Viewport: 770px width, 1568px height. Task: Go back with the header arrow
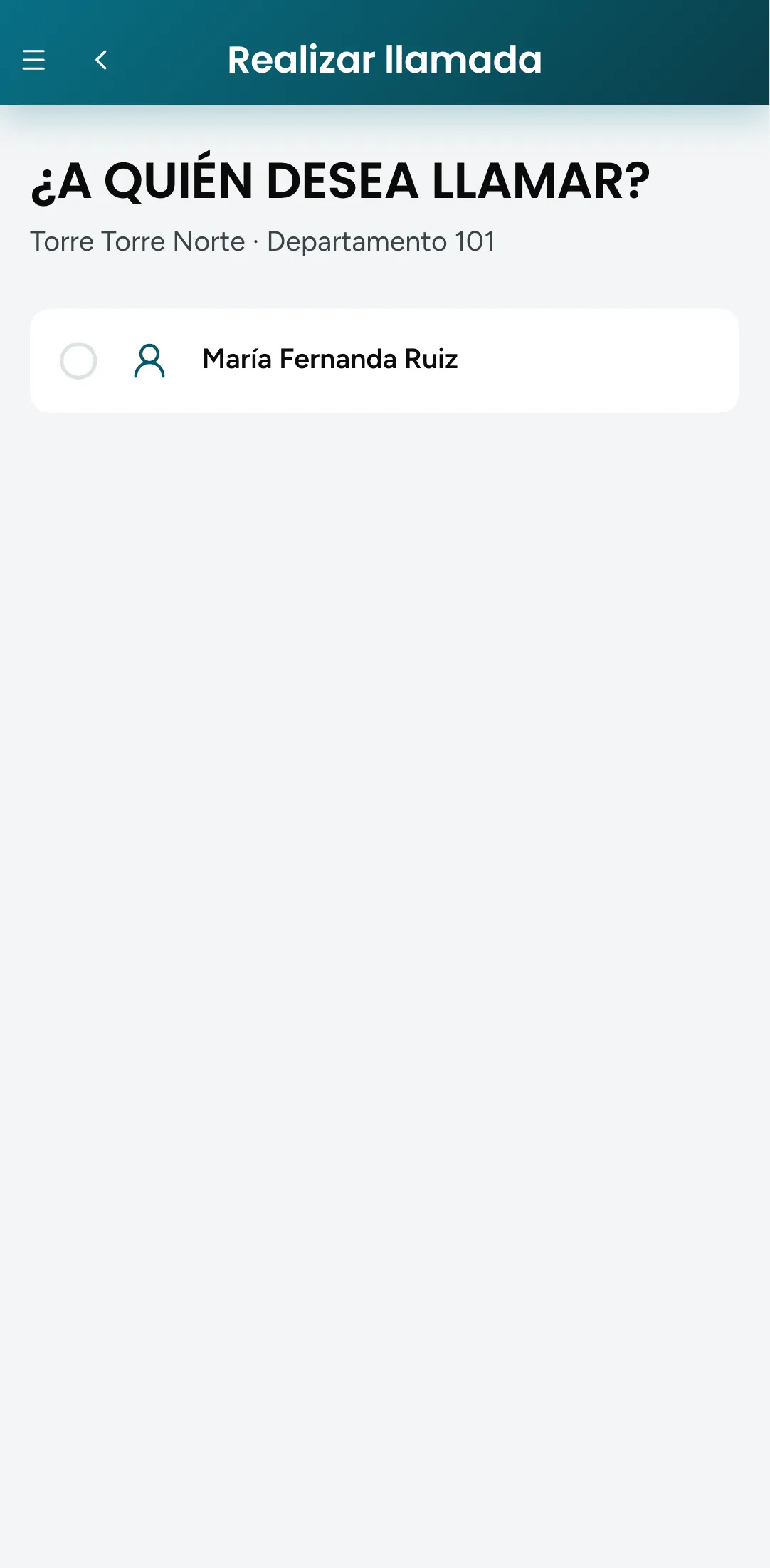coord(101,60)
